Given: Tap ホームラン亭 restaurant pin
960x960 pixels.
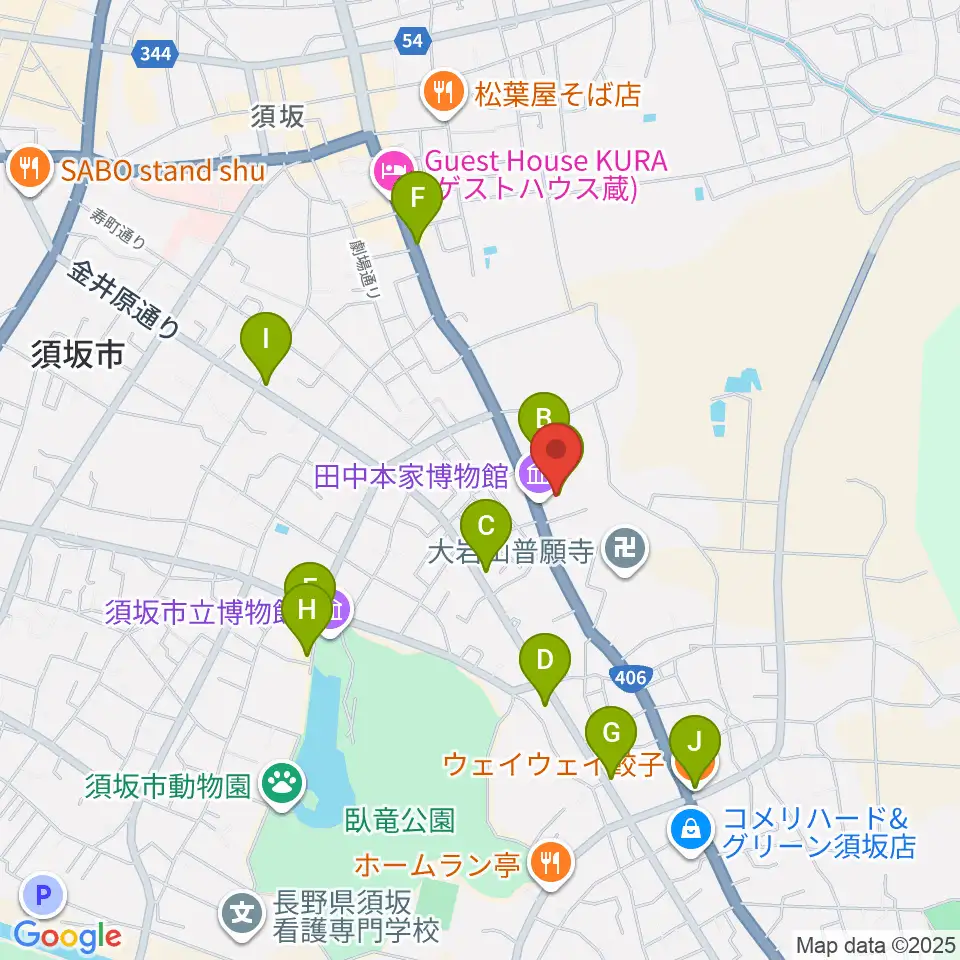Looking at the screenshot, I should click(x=552, y=864).
